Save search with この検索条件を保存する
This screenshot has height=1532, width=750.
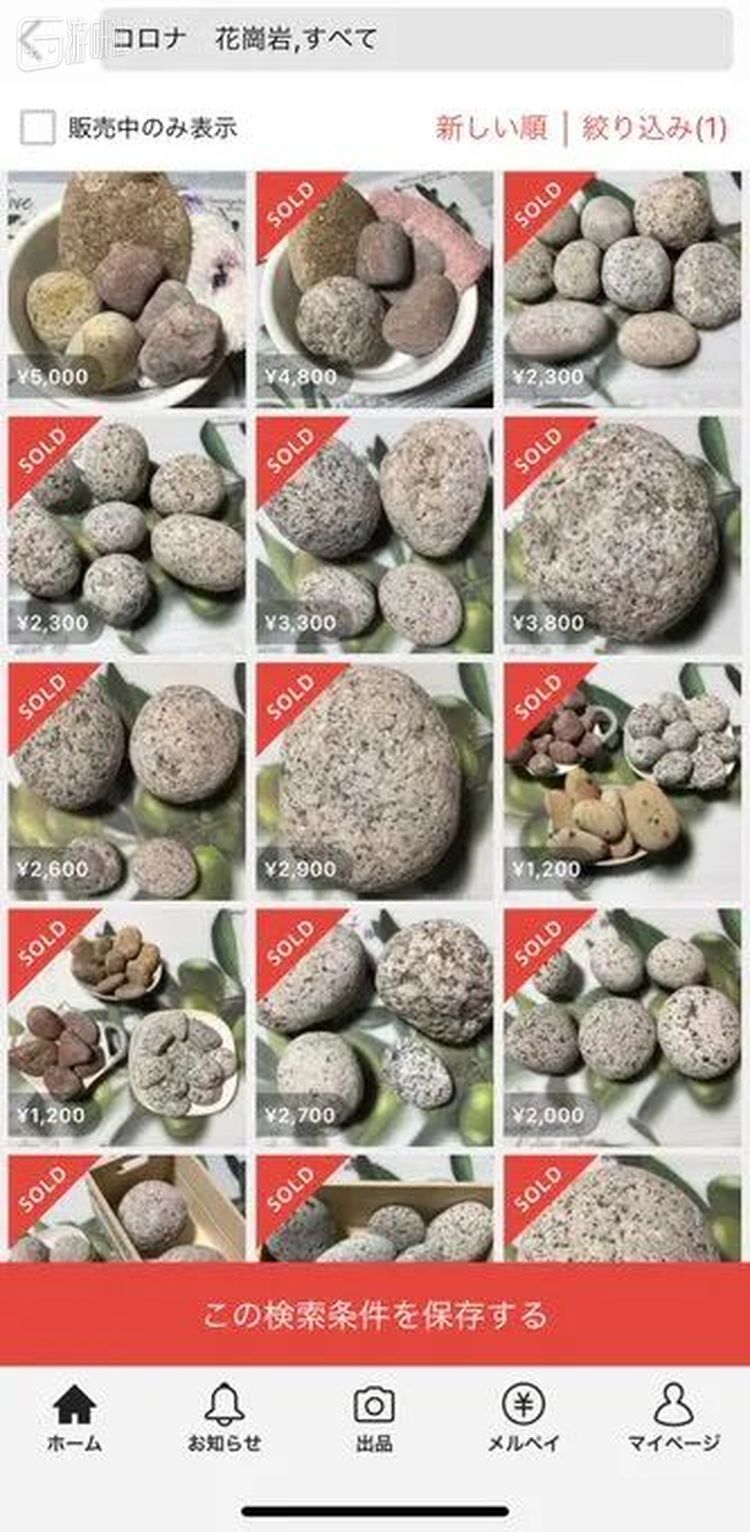click(375, 1314)
